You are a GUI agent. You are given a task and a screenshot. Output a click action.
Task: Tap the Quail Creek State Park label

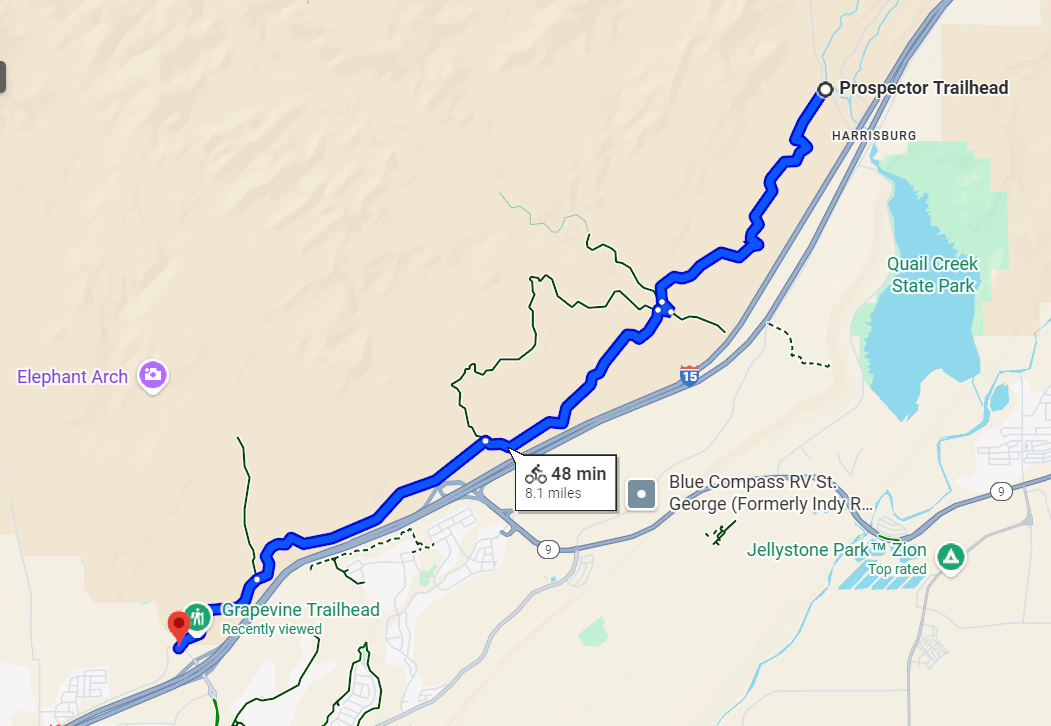point(932,275)
